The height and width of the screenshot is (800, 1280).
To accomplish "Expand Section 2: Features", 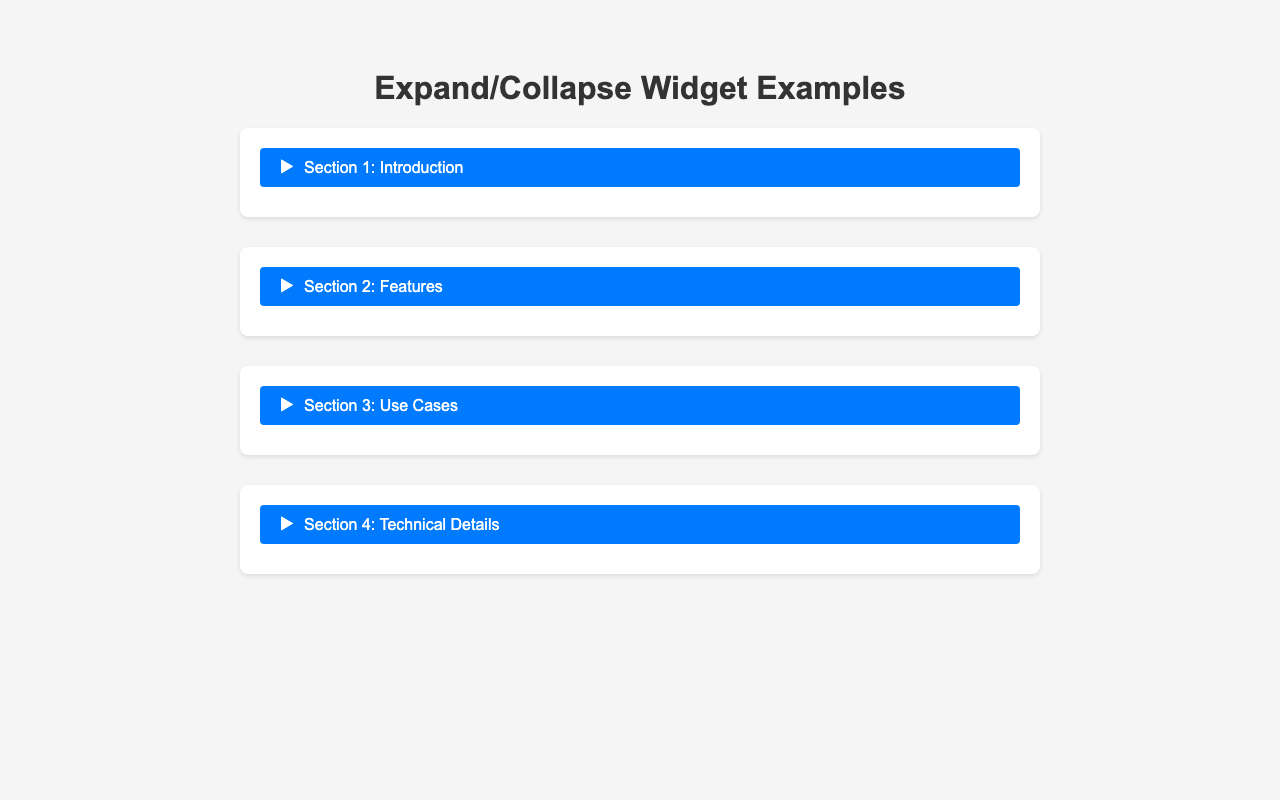I will click(x=373, y=286).
